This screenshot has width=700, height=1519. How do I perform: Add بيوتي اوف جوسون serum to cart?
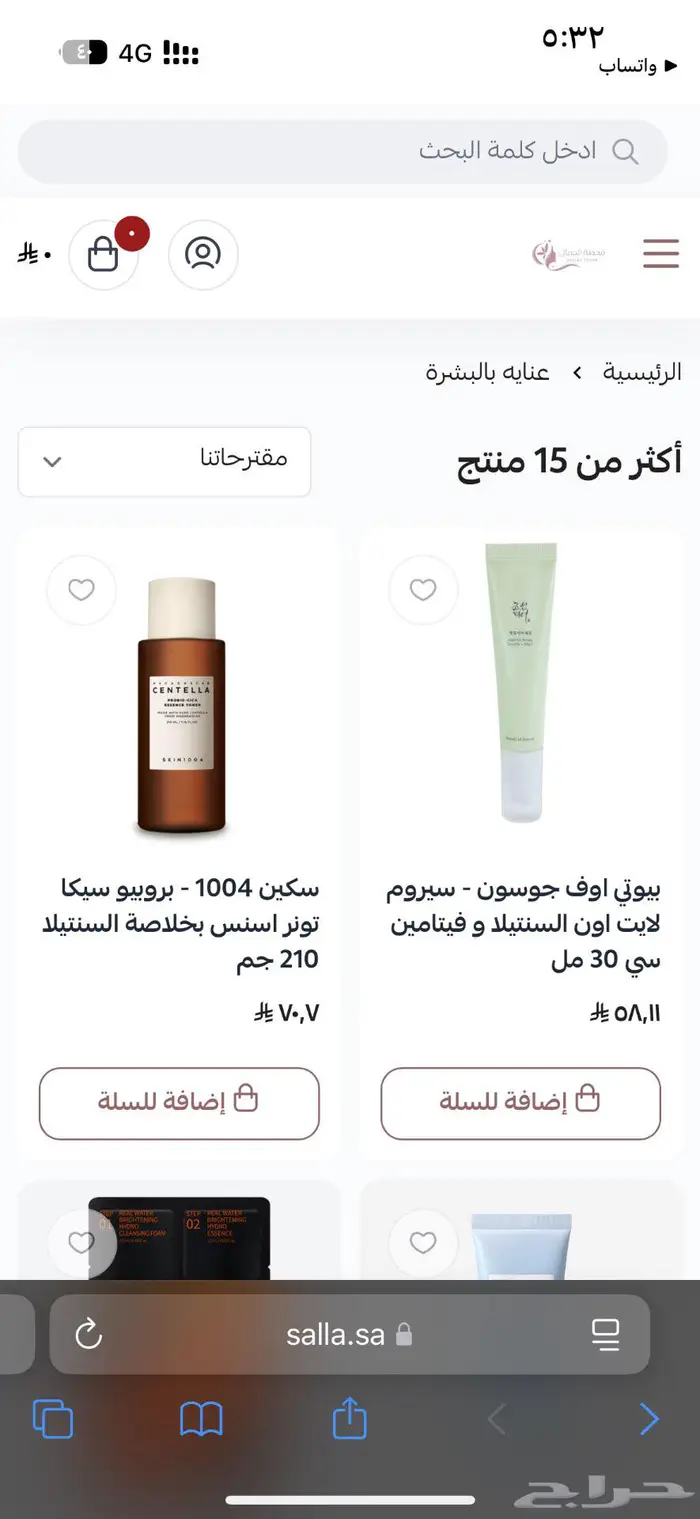point(520,1103)
